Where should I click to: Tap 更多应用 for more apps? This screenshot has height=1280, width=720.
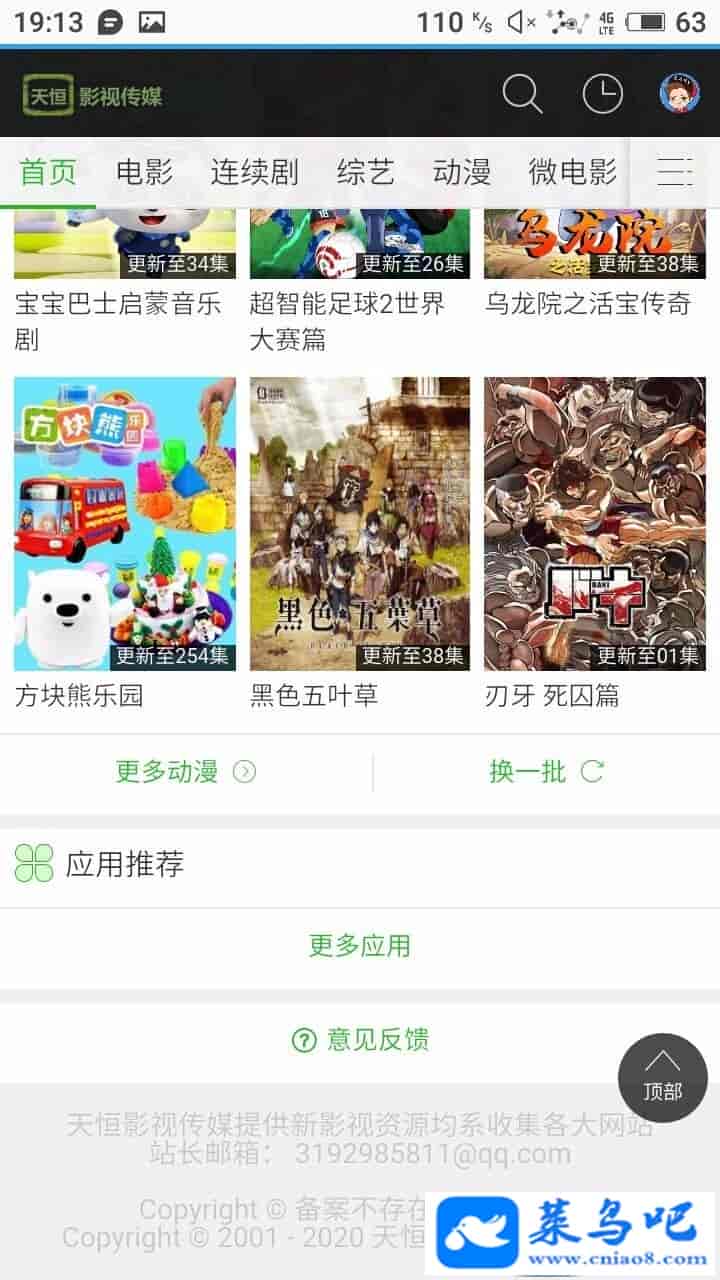[360, 945]
